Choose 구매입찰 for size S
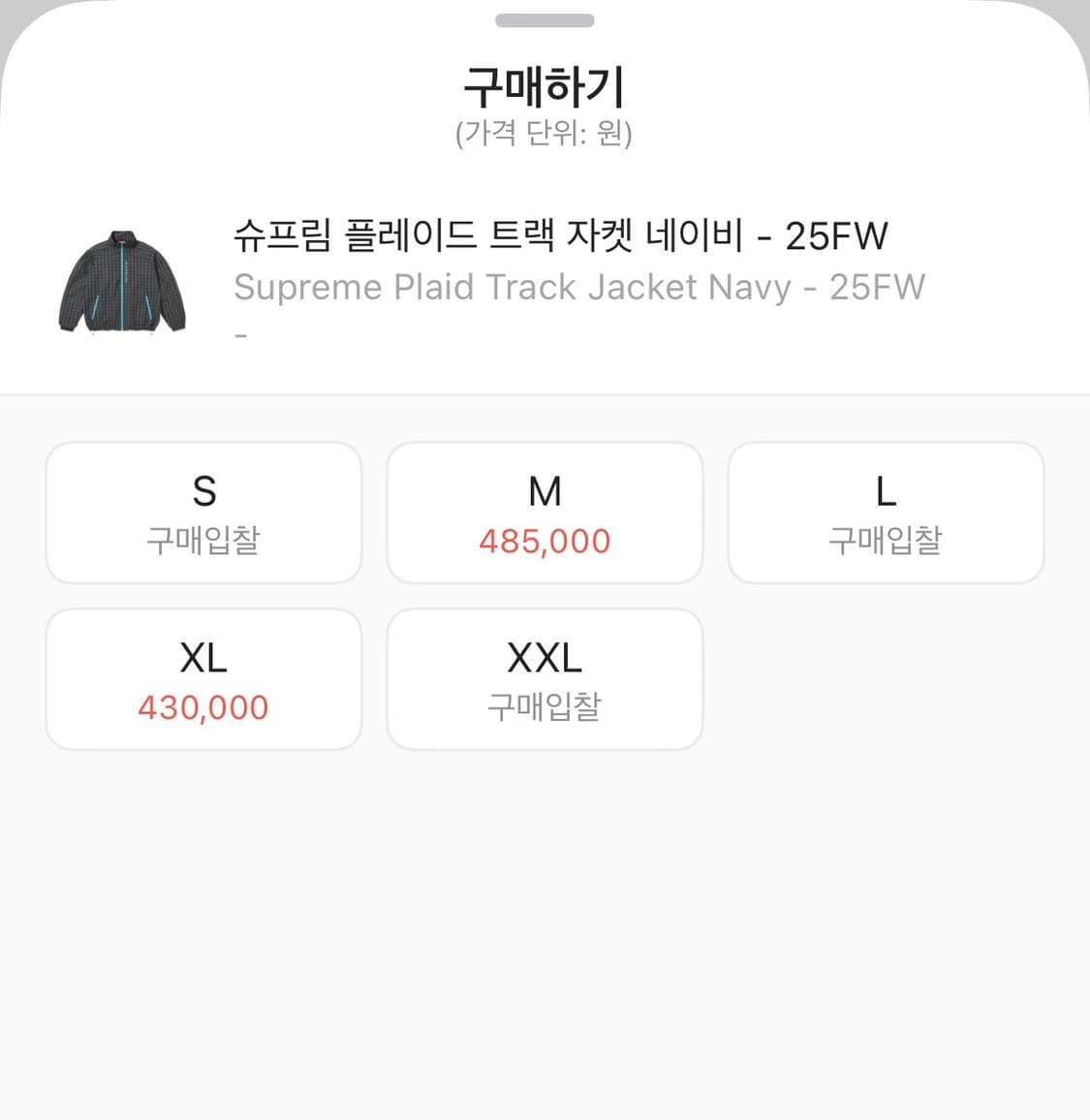The width and height of the screenshot is (1090, 1120). click(x=203, y=541)
